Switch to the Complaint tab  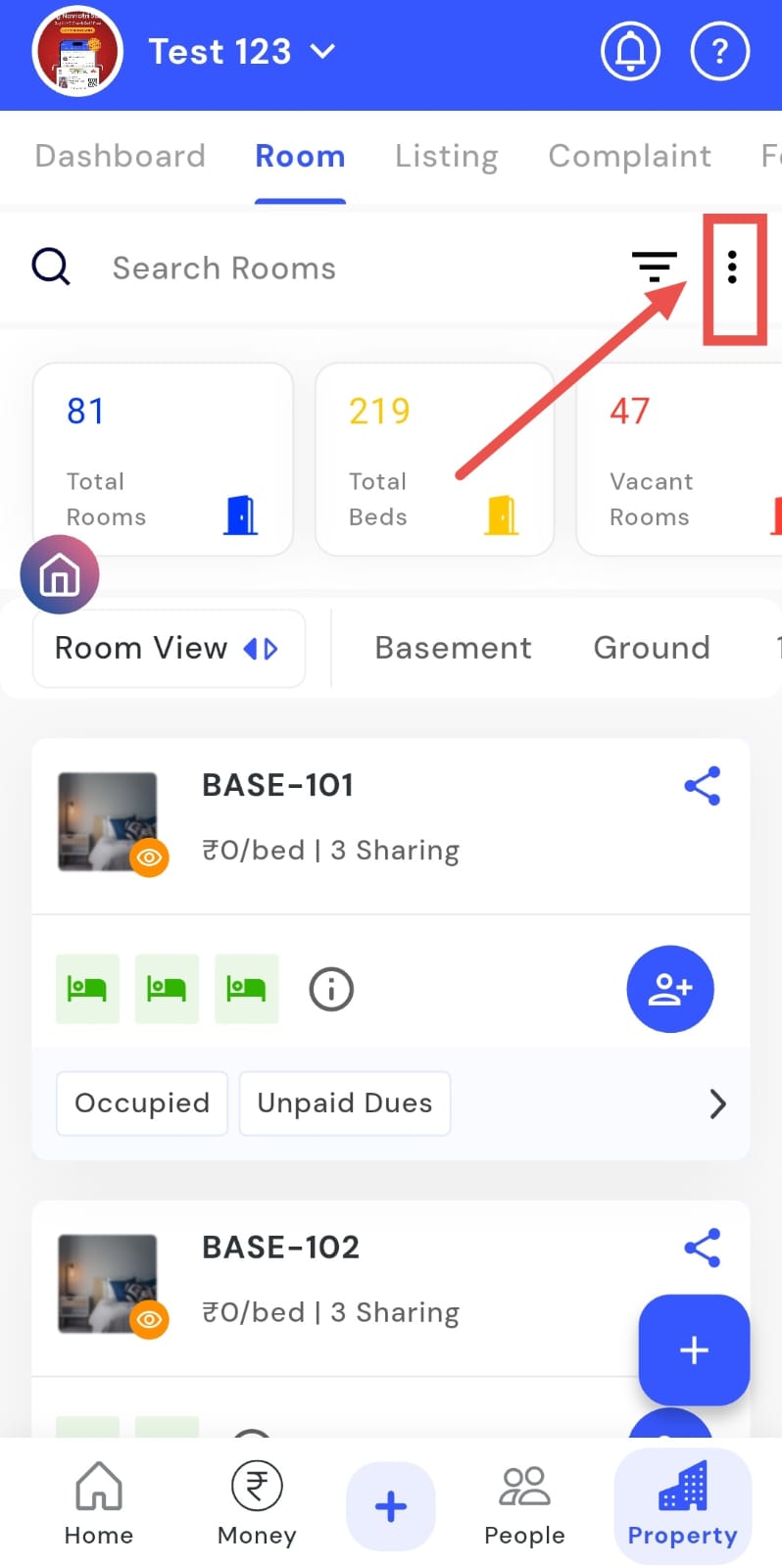point(629,156)
